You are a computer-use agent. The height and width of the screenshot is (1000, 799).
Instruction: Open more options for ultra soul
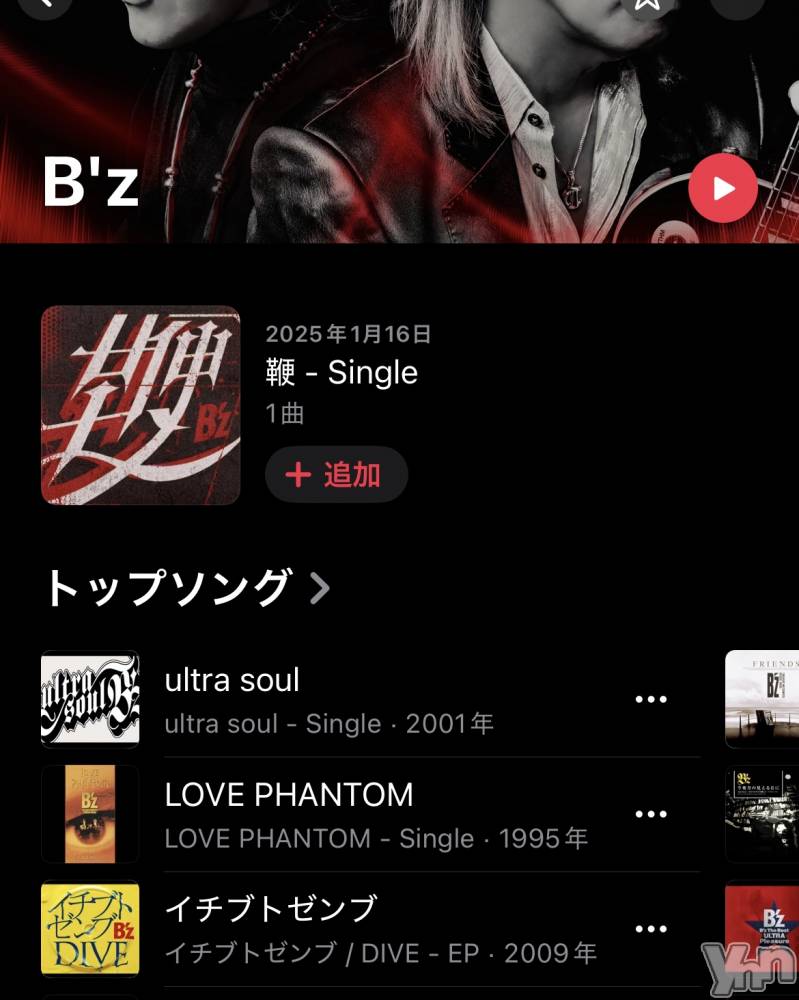pos(651,700)
